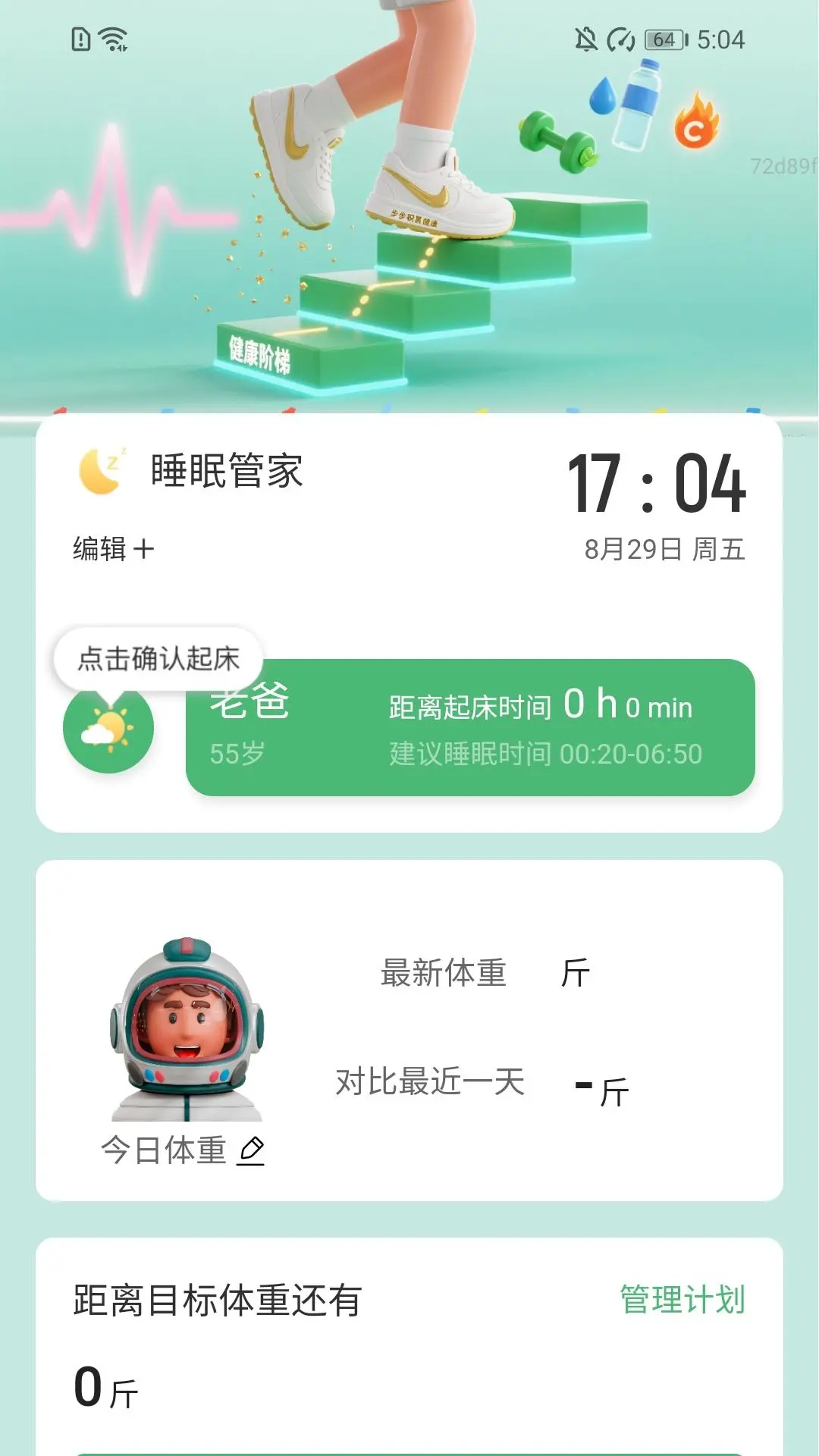Open 老爸's green sleep schedule card
Viewport: 819px width, 1456px height.
pos(470,727)
